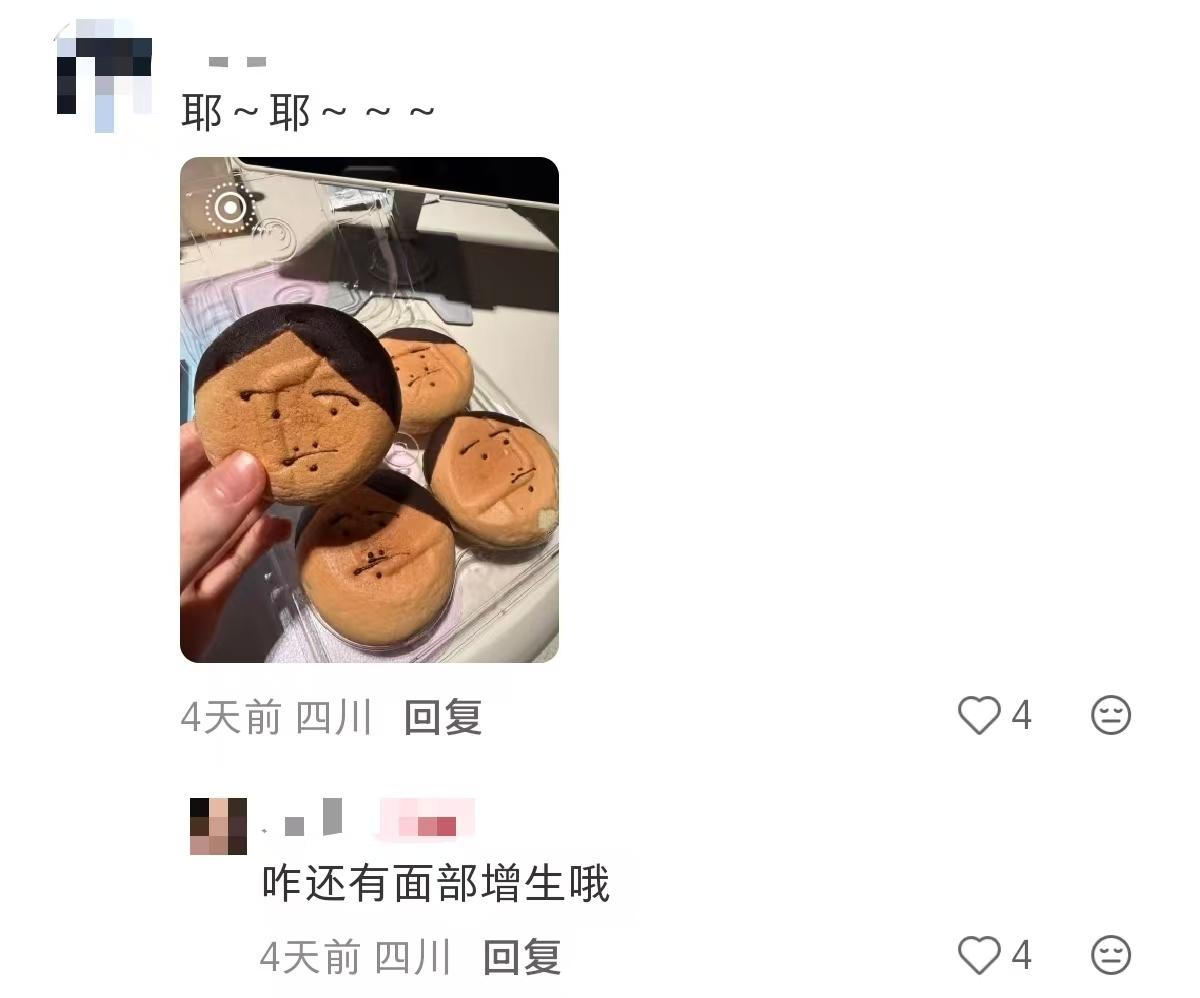Dislike the 咋还有面部增生哦 reply
The height and width of the screenshot is (998, 1200).
pos(1110,955)
